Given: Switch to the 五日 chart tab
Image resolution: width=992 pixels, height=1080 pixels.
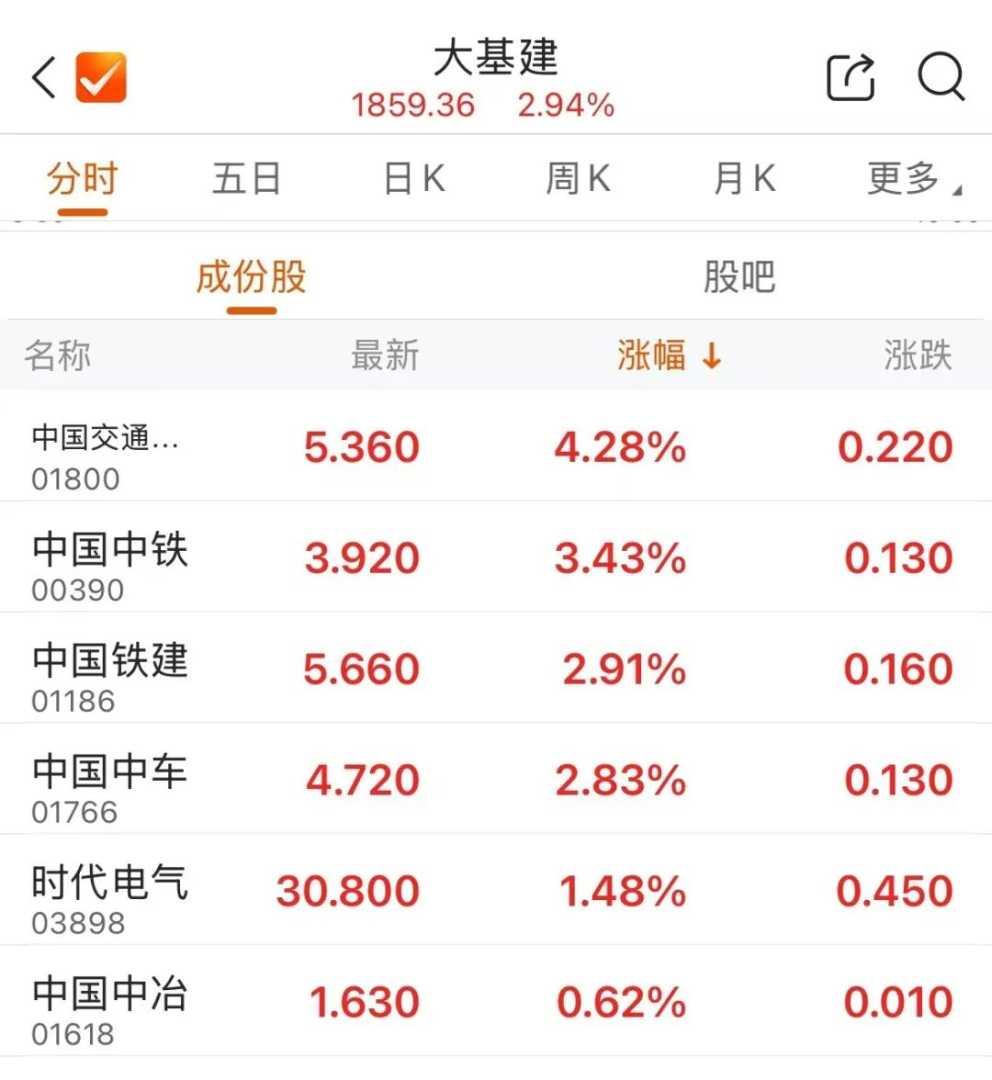Looking at the screenshot, I should coord(246,180).
